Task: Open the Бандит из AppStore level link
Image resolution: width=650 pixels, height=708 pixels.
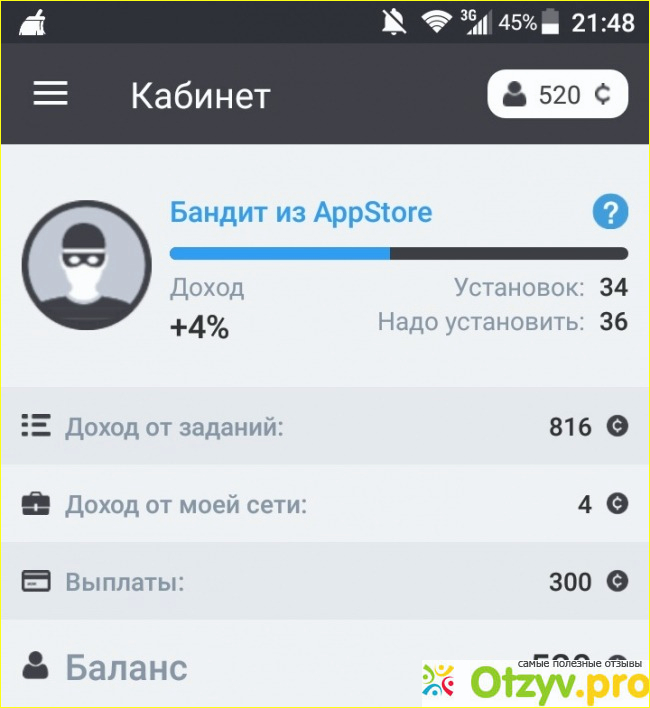Action: coord(301,212)
